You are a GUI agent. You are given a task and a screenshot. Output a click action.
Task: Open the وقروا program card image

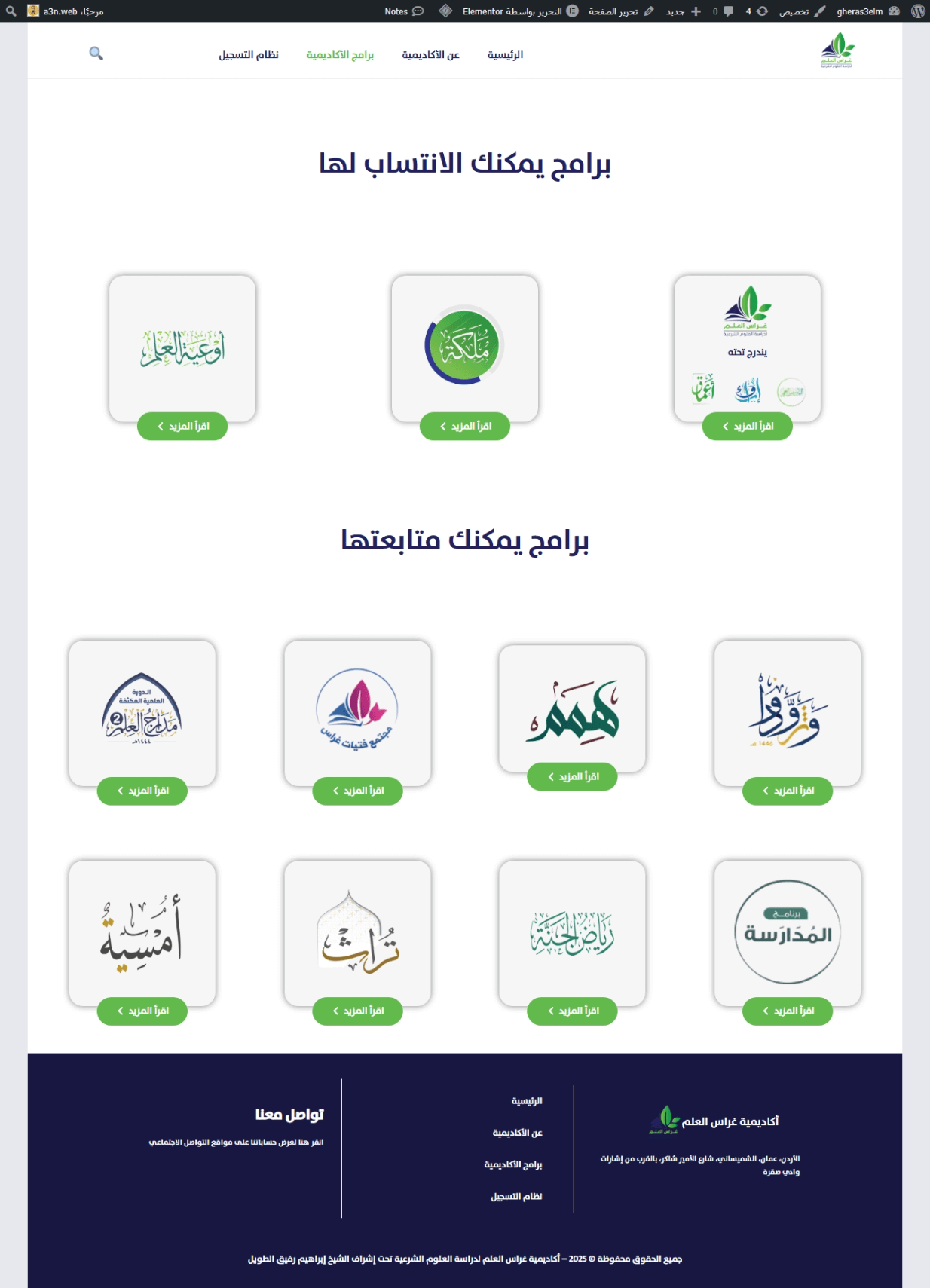[787, 712]
